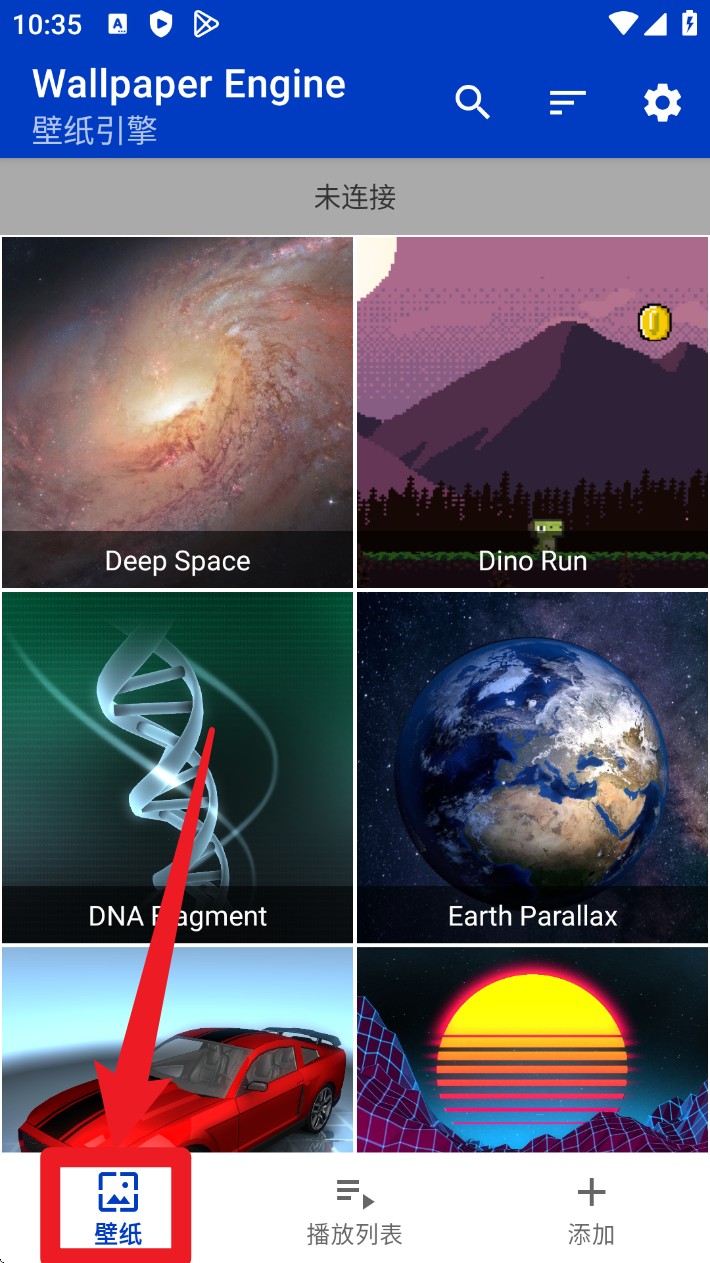
Task: Switch to the 播放列表 tab
Action: (354, 1208)
